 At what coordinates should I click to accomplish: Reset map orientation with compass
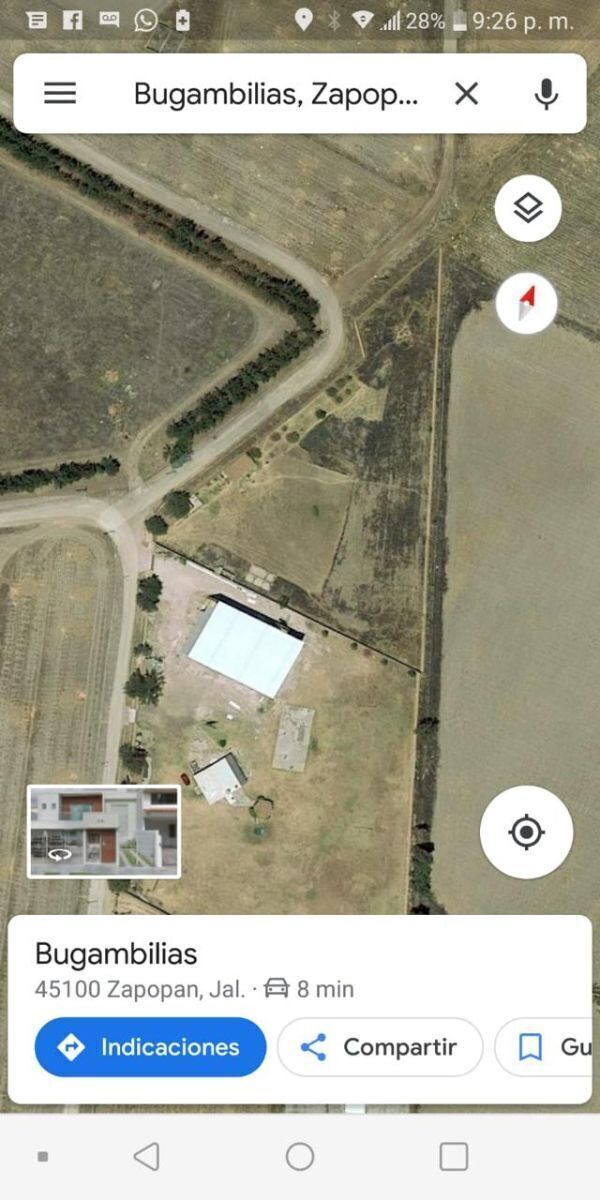pyautogui.click(x=527, y=302)
